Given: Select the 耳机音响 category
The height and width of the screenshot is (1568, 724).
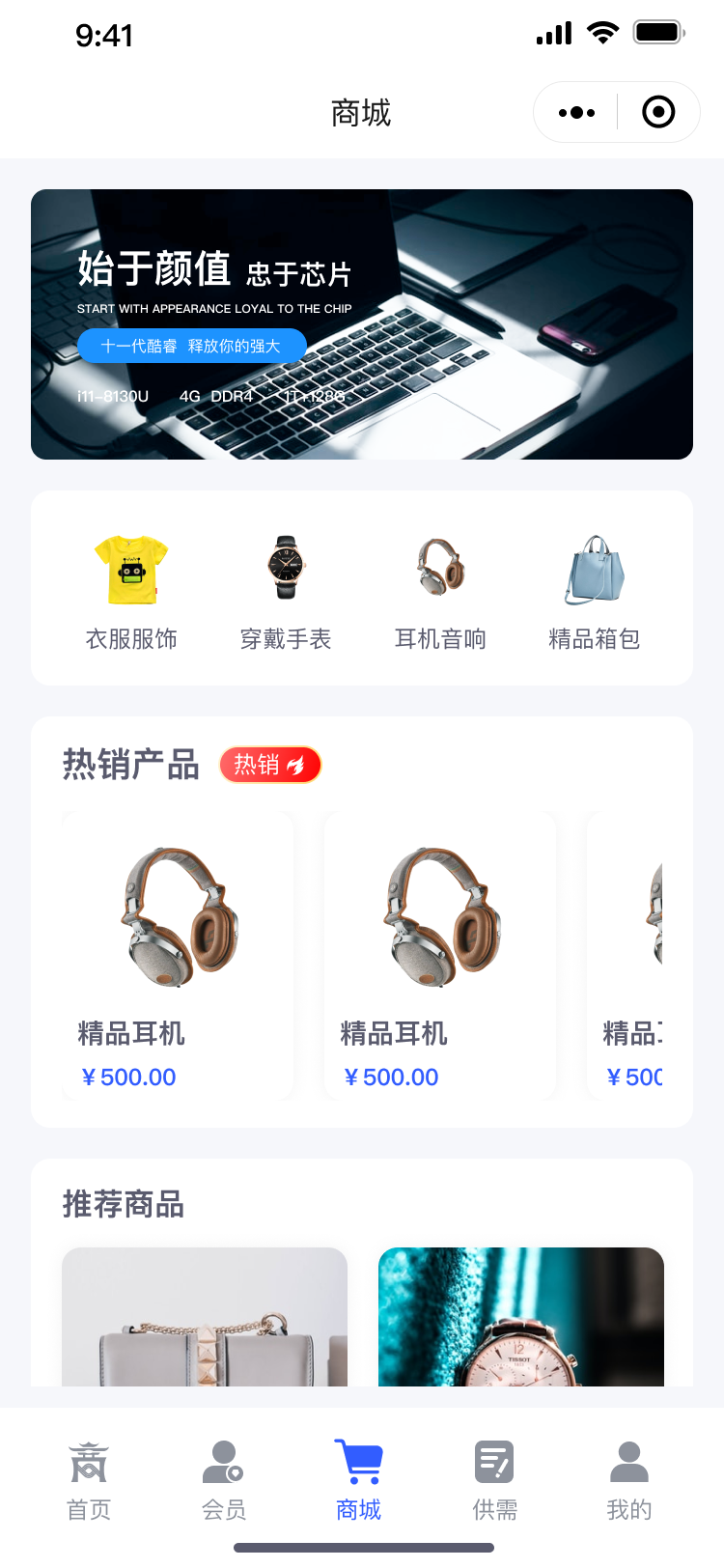Looking at the screenshot, I should (440, 591).
